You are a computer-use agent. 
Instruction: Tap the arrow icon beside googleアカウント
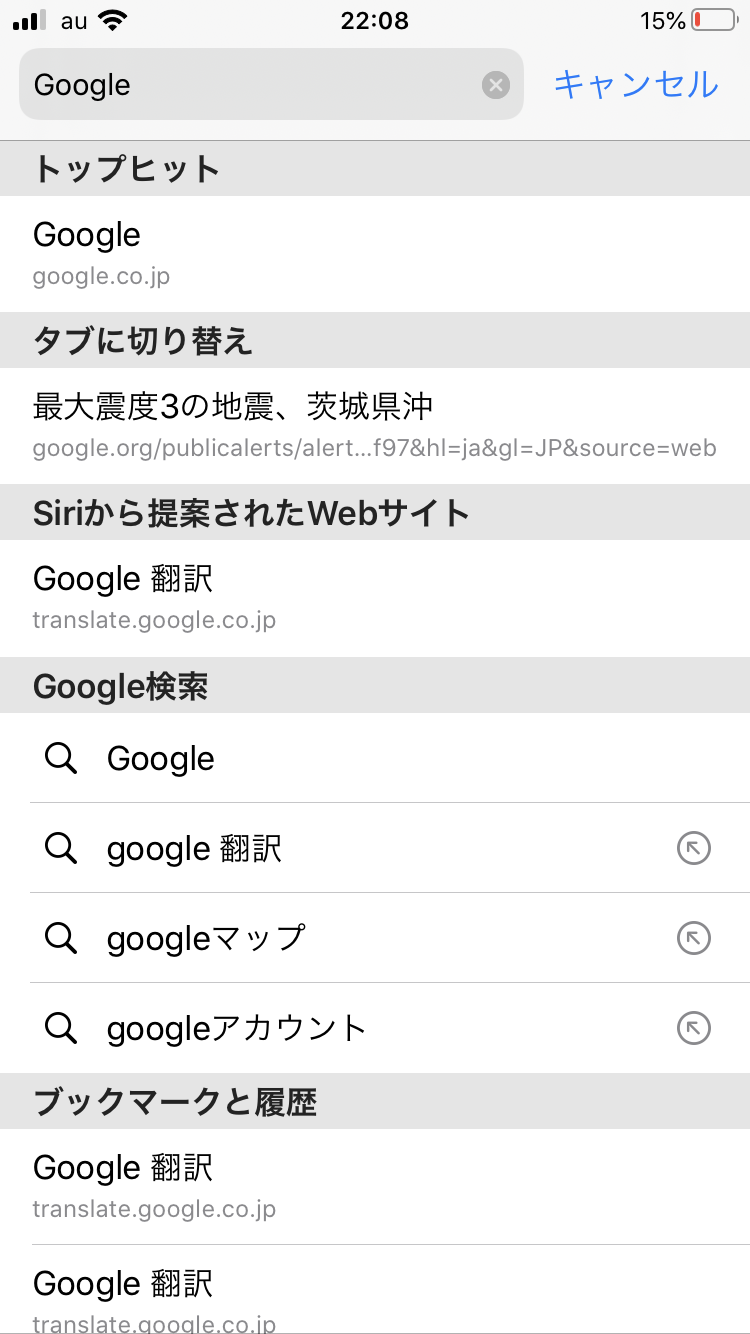(694, 1028)
